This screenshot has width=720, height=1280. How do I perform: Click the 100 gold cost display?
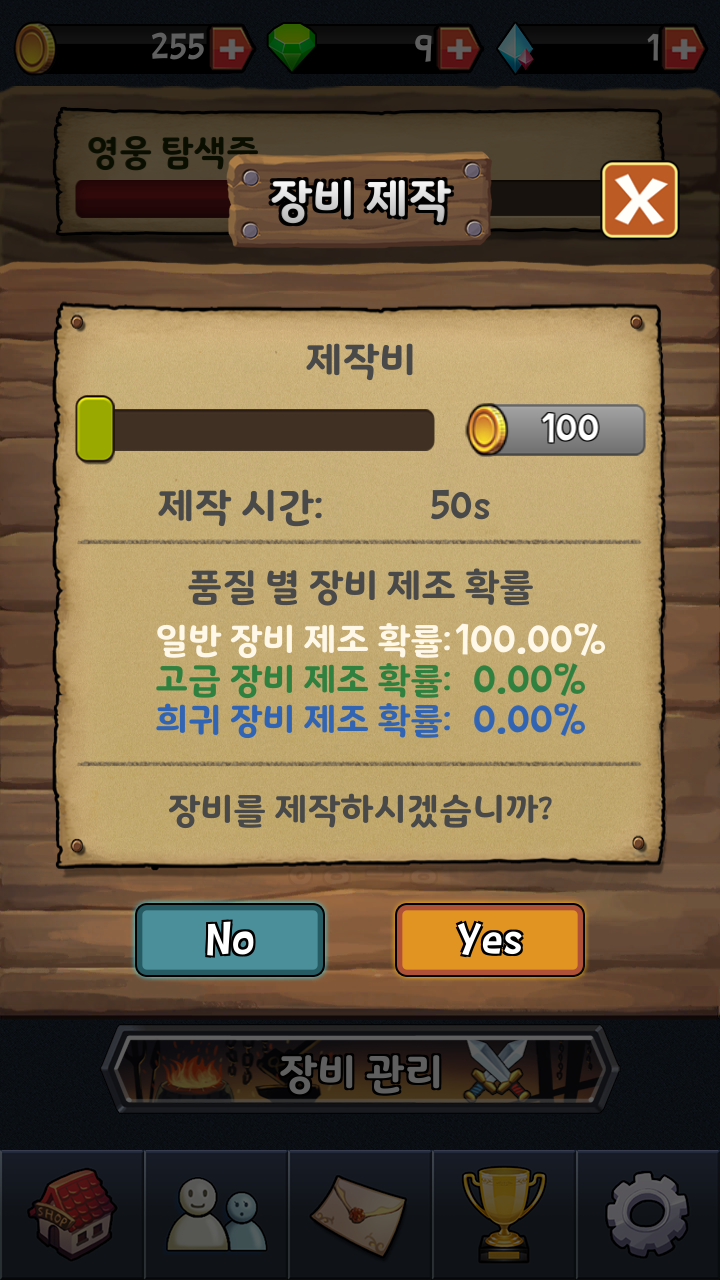(555, 428)
